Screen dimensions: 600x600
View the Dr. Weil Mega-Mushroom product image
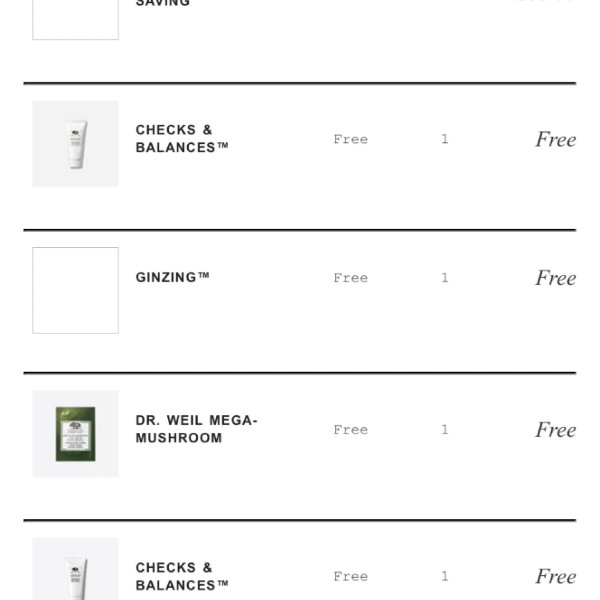(75, 433)
